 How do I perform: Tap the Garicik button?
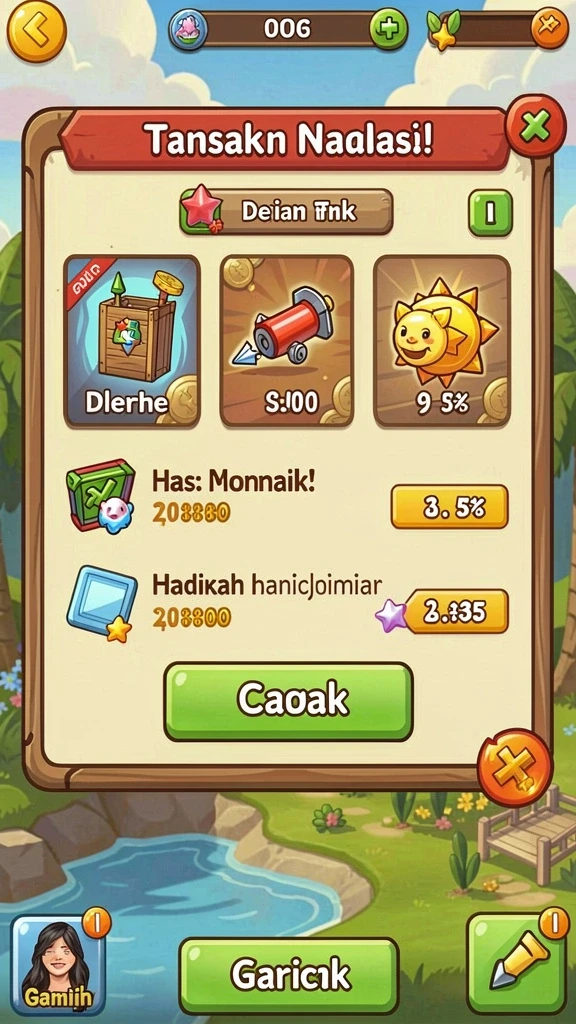pyautogui.click(x=289, y=976)
